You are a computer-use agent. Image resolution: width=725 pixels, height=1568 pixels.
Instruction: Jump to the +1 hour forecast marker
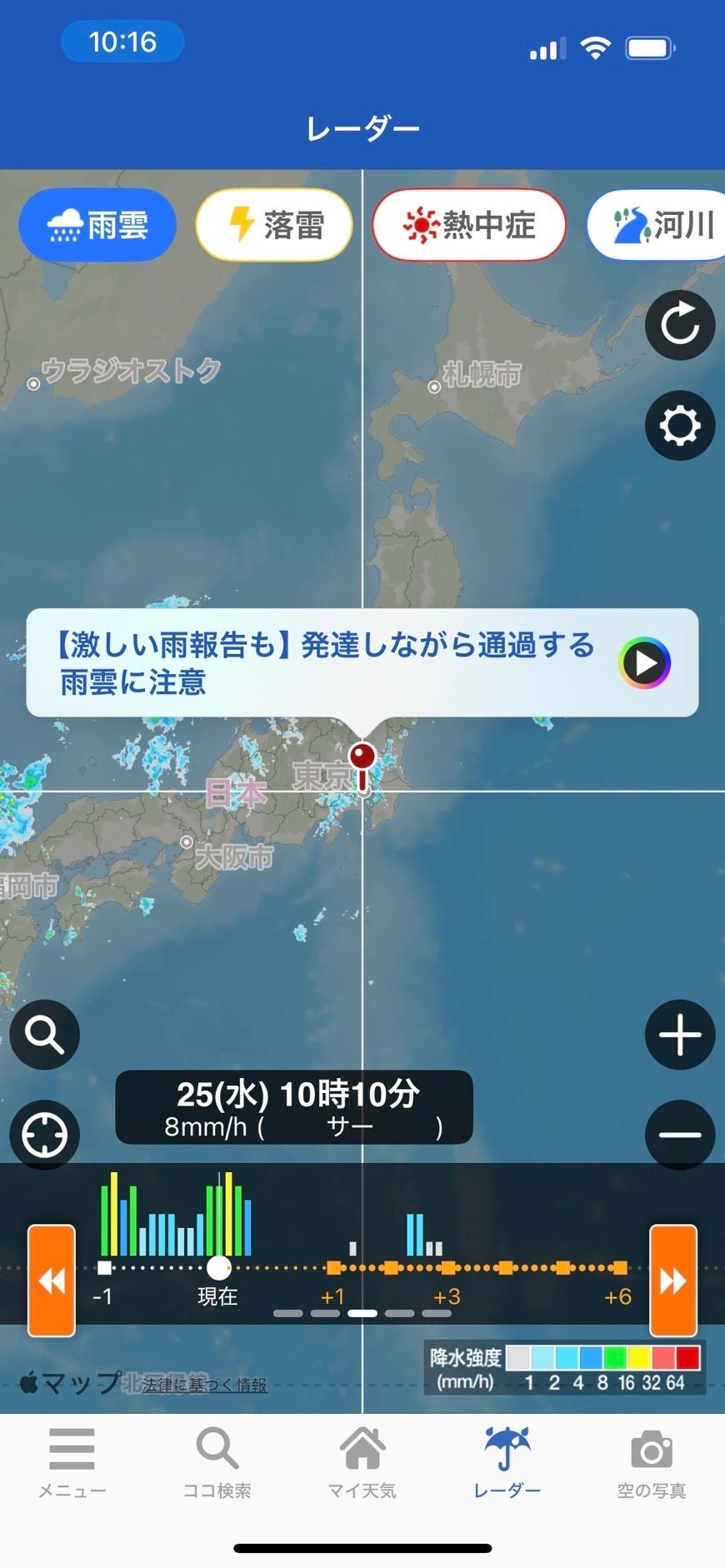click(x=333, y=1269)
